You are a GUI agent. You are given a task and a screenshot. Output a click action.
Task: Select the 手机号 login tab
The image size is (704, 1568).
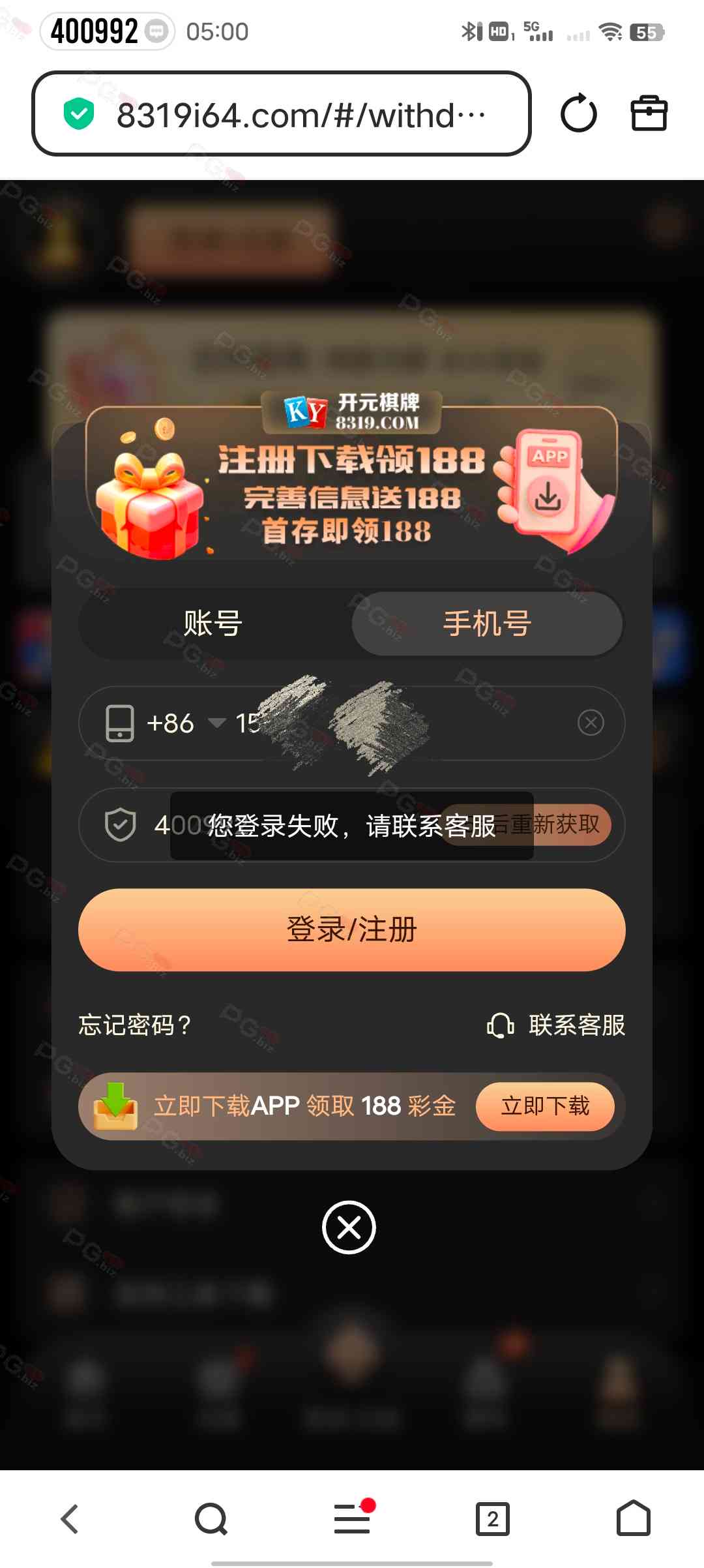point(487,624)
